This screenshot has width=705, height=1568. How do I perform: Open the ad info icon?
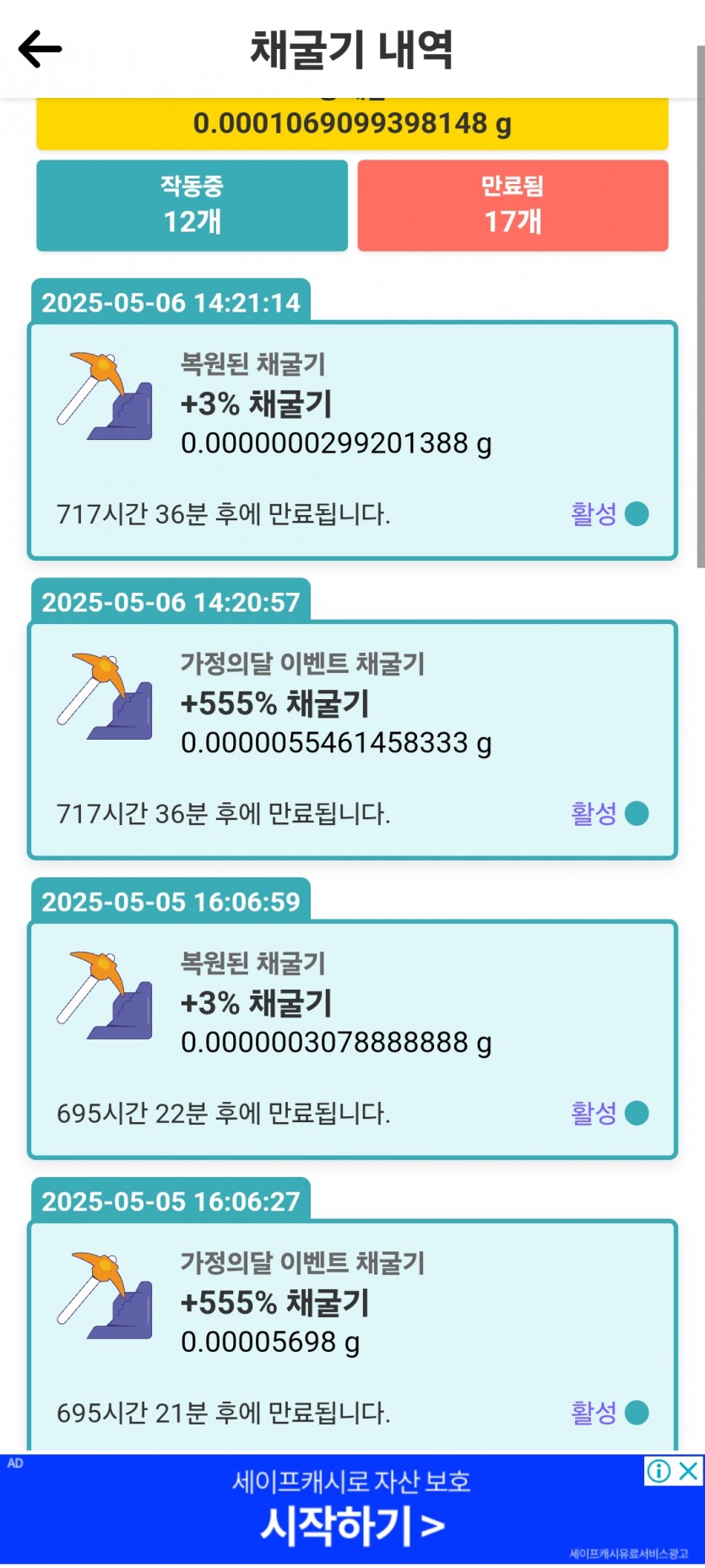coord(659,1470)
